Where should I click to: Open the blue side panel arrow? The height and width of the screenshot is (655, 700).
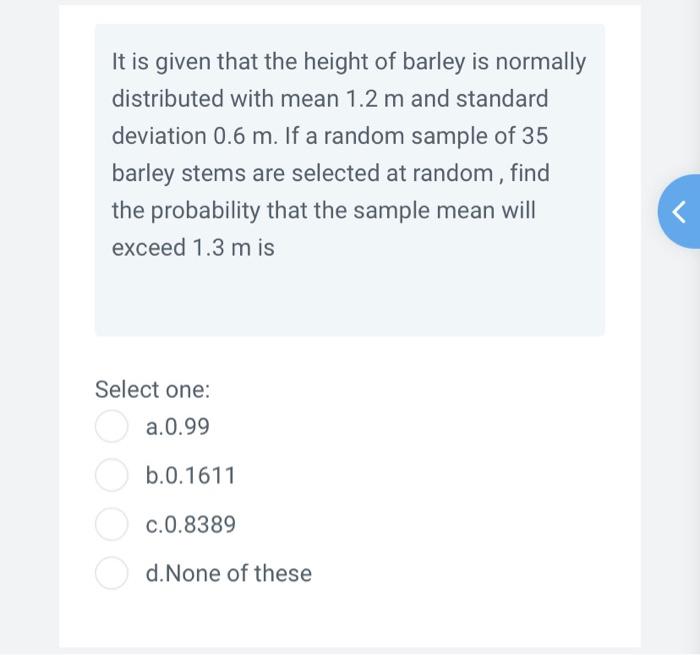680,211
